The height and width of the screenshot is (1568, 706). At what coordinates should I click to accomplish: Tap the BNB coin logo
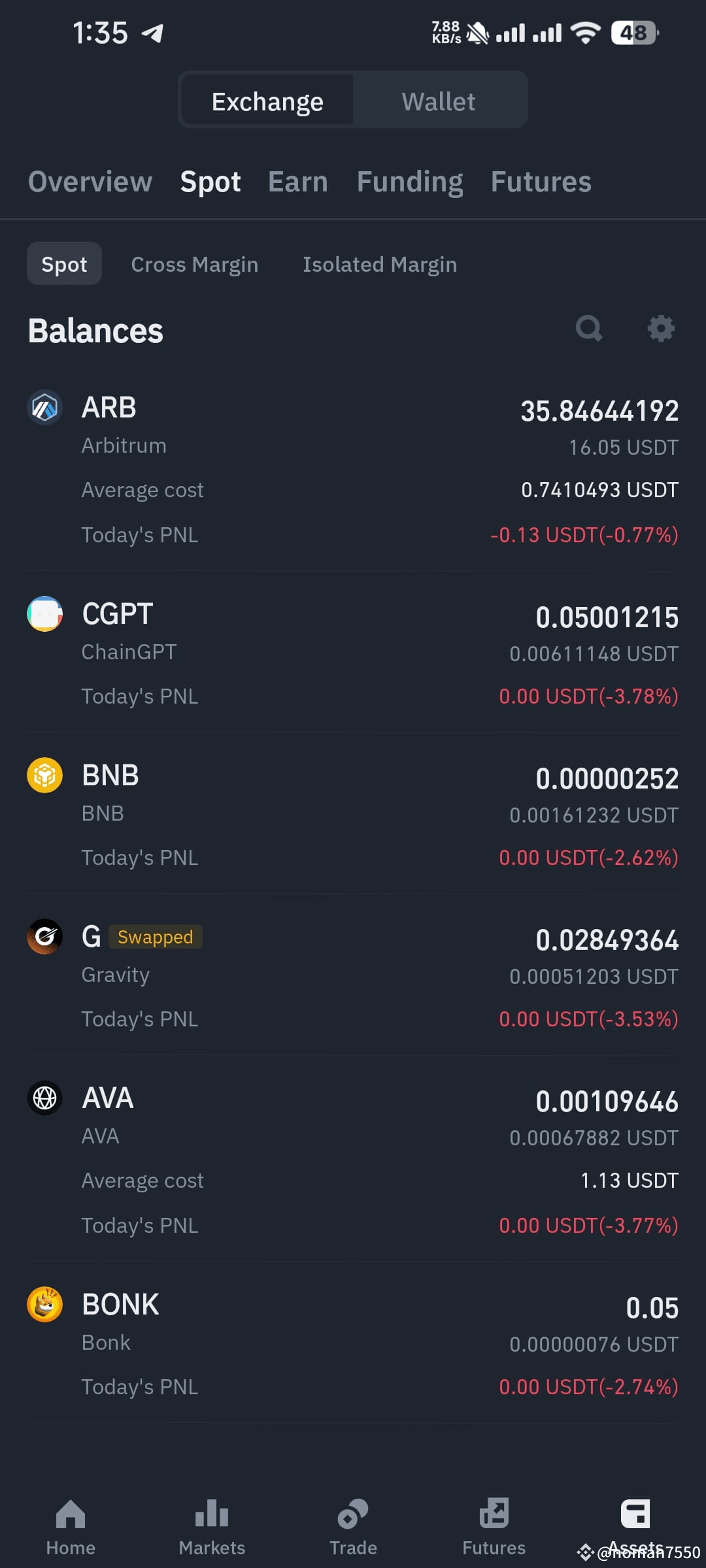44,776
